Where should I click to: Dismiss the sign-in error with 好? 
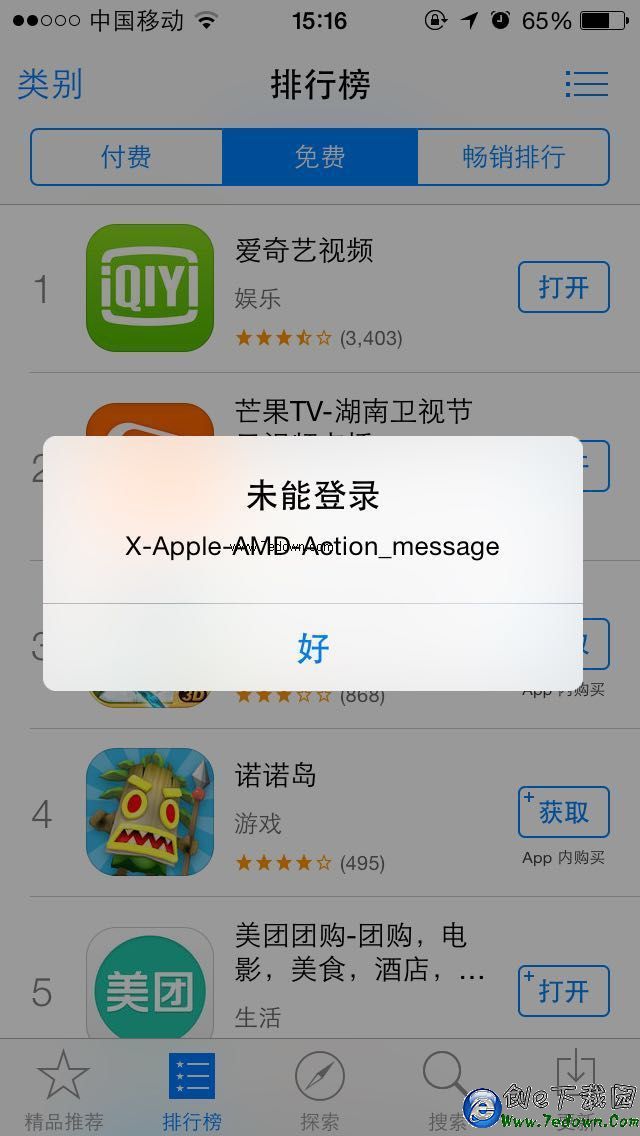(313, 647)
